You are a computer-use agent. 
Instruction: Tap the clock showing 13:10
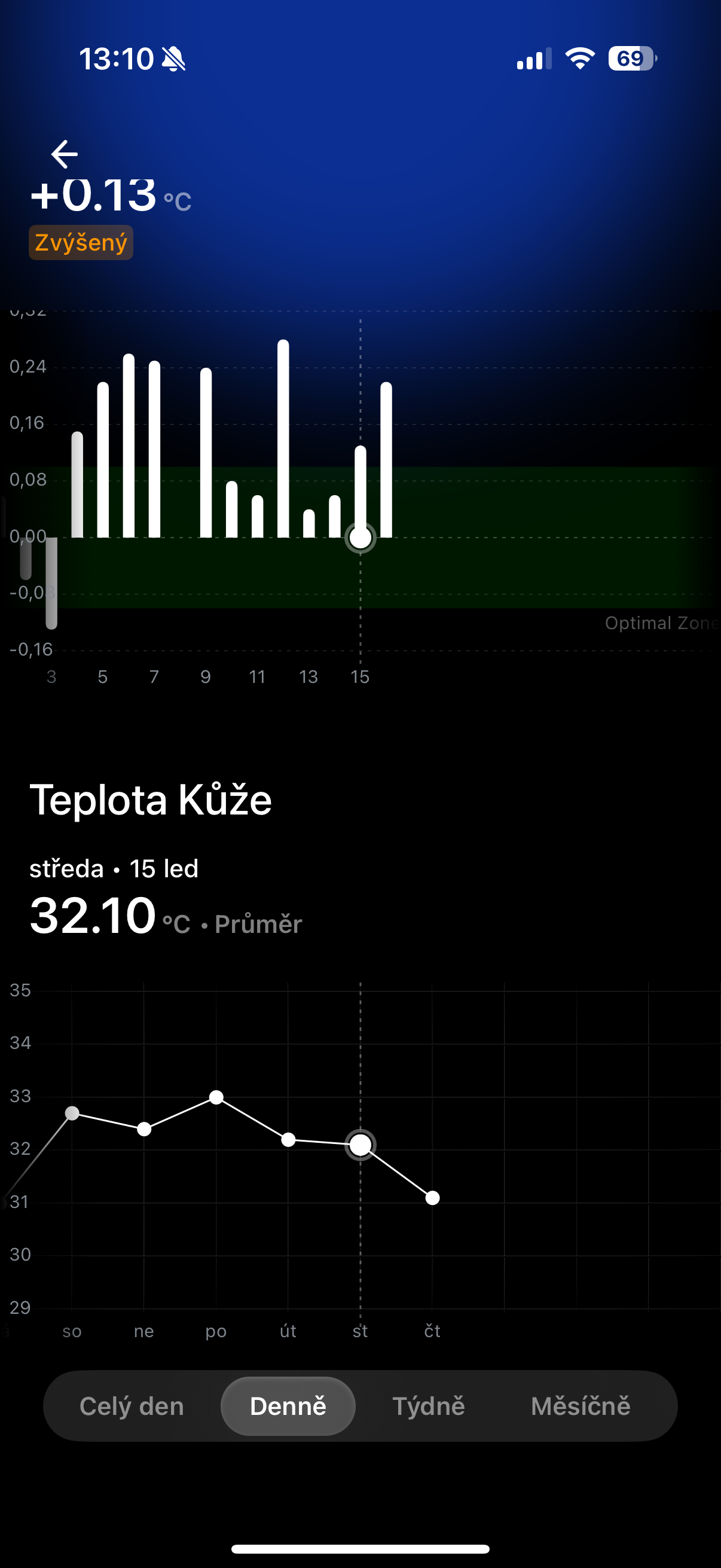tap(117, 59)
